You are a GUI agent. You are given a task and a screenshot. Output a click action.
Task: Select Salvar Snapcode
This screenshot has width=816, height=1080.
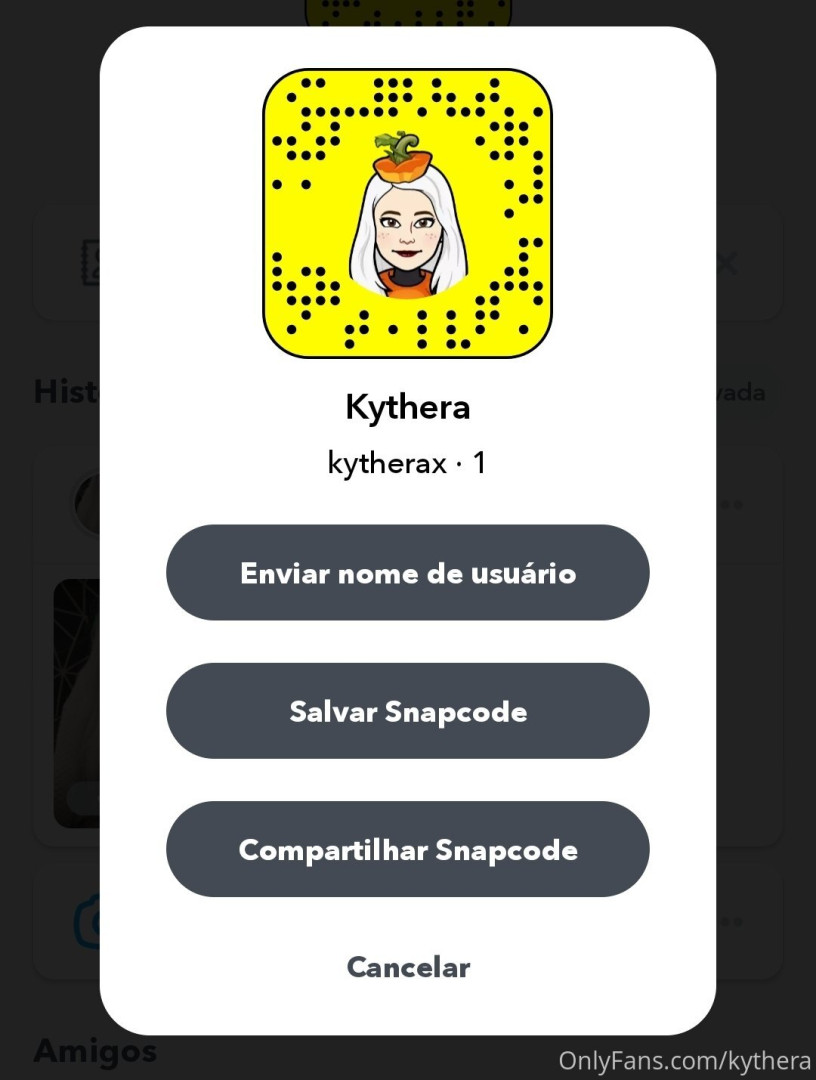(x=408, y=711)
